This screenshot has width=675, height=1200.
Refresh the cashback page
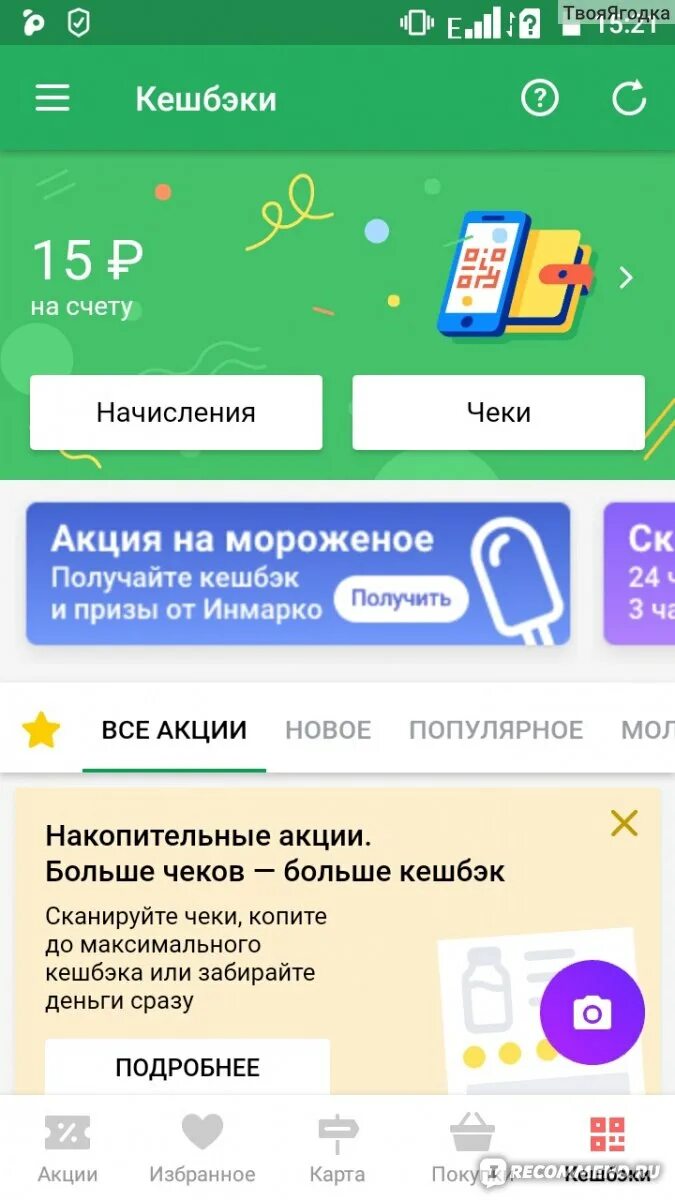tap(629, 98)
